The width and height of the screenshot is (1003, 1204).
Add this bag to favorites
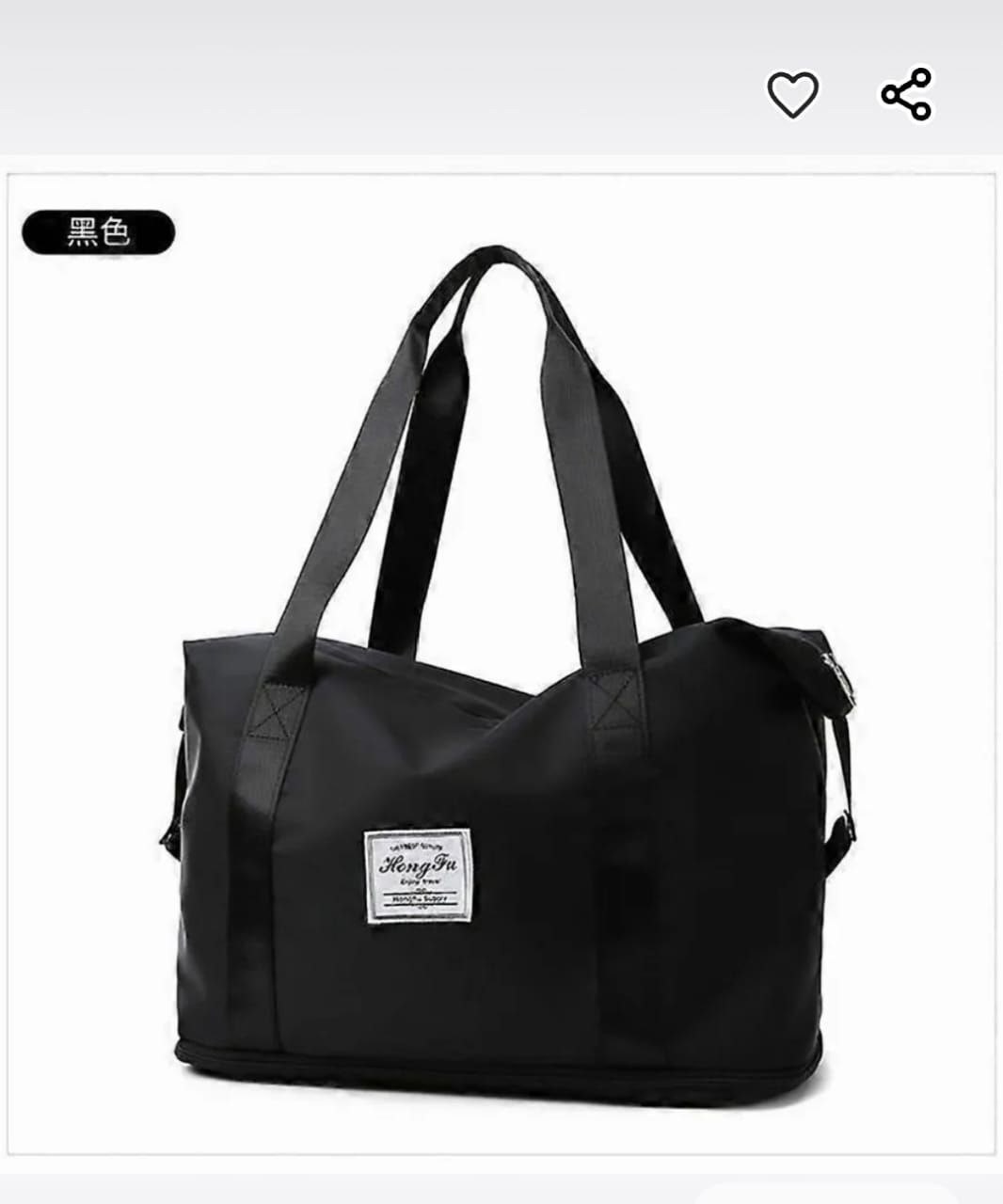coord(792,95)
